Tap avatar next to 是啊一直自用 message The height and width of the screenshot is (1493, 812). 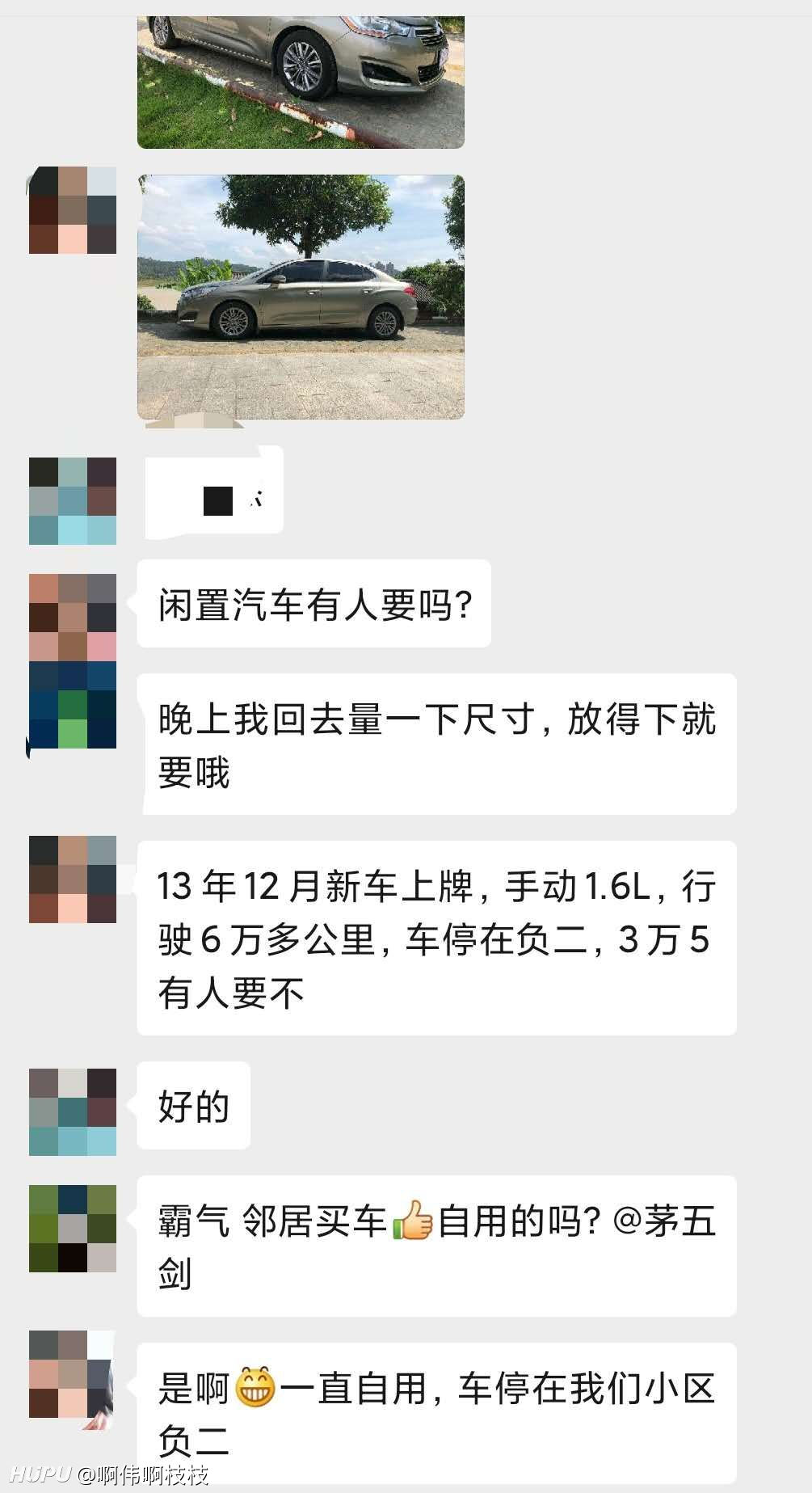[x=73, y=1374]
